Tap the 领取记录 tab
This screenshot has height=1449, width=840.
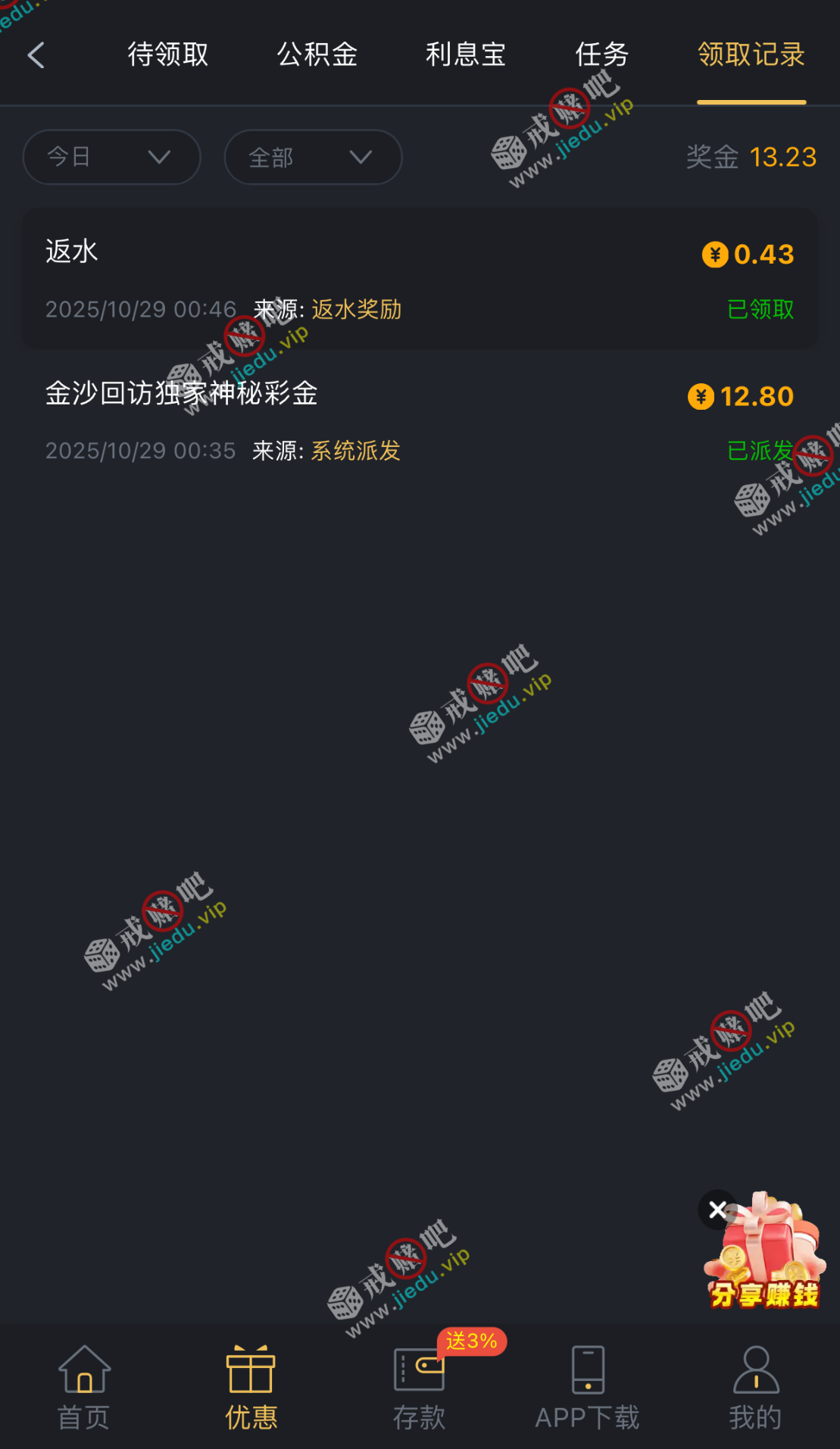pos(751,55)
